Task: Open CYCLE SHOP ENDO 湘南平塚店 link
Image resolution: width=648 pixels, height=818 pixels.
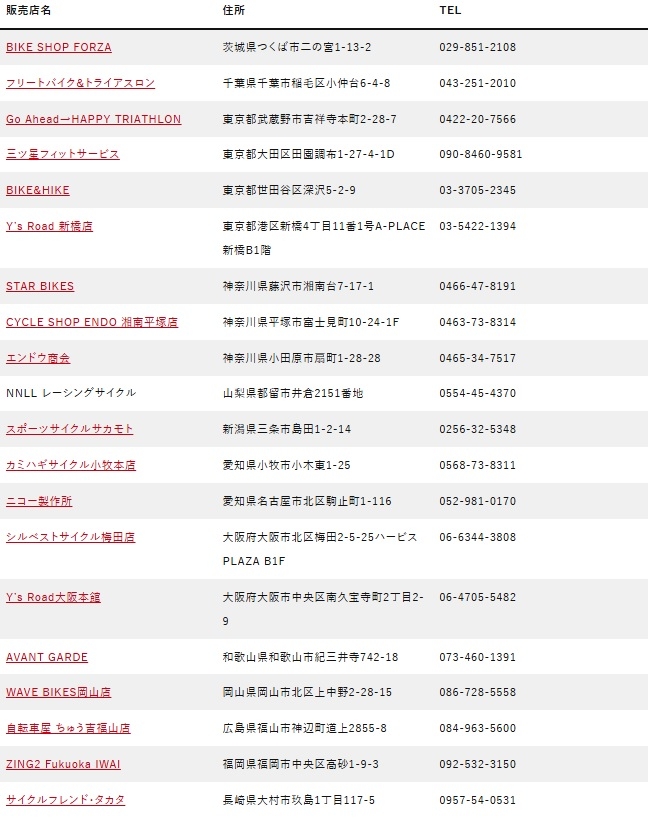Action: tap(92, 322)
